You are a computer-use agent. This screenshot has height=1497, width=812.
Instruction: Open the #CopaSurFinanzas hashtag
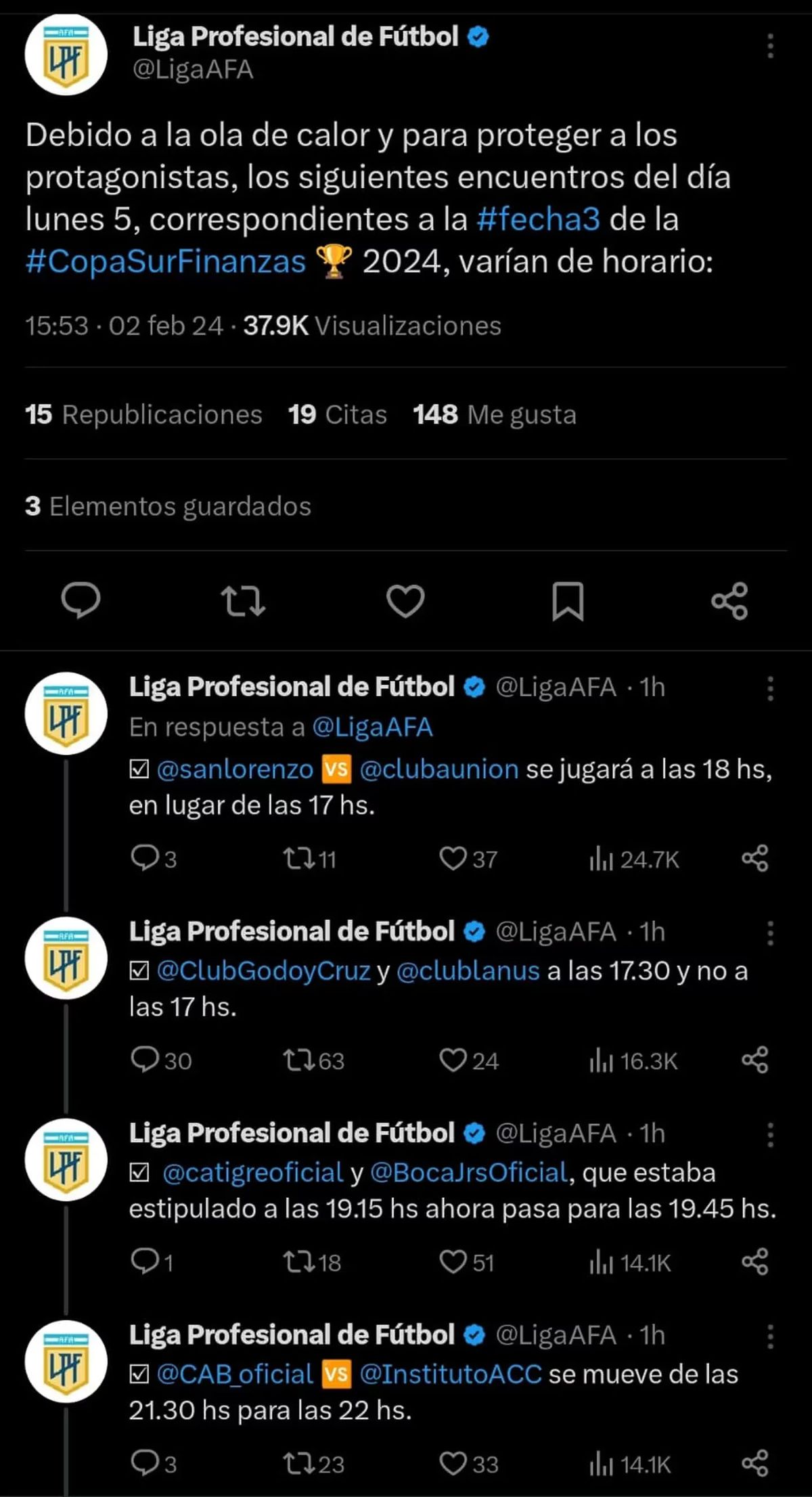(166, 262)
